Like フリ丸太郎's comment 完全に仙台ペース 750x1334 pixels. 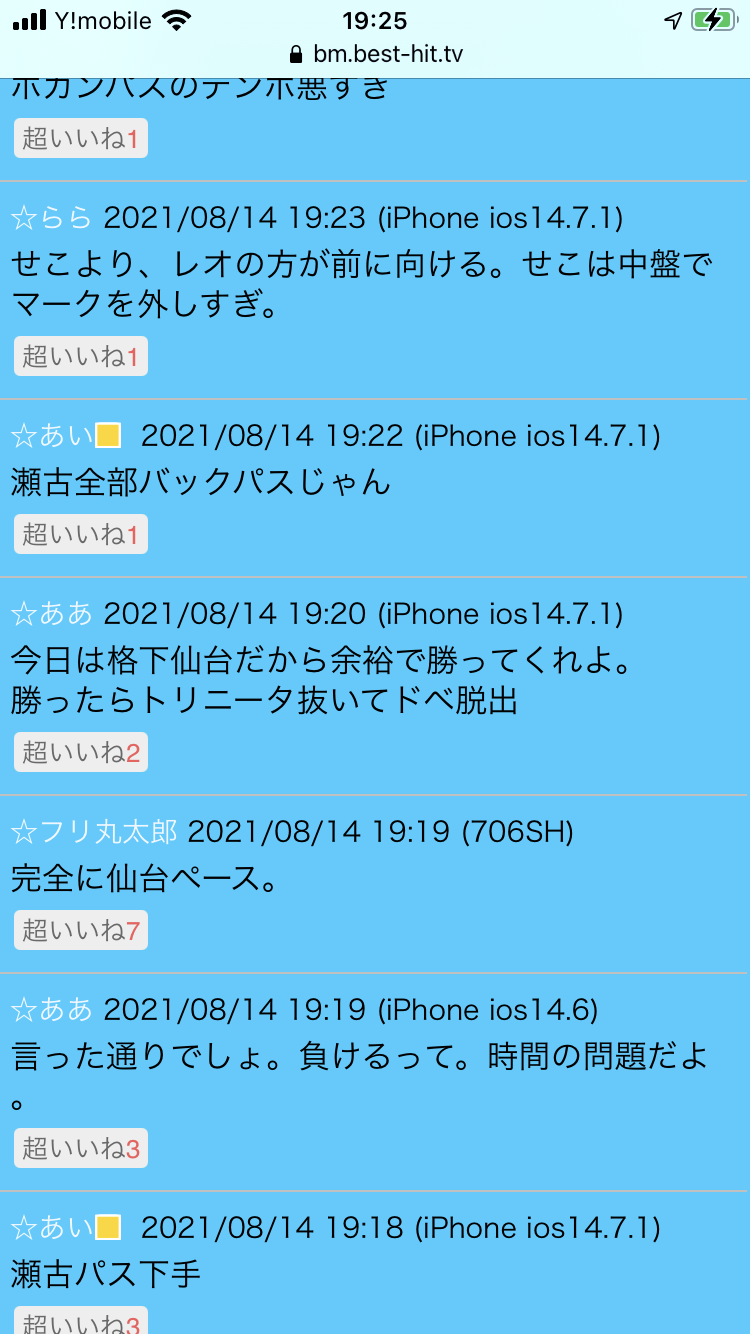(x=81, y=930)
